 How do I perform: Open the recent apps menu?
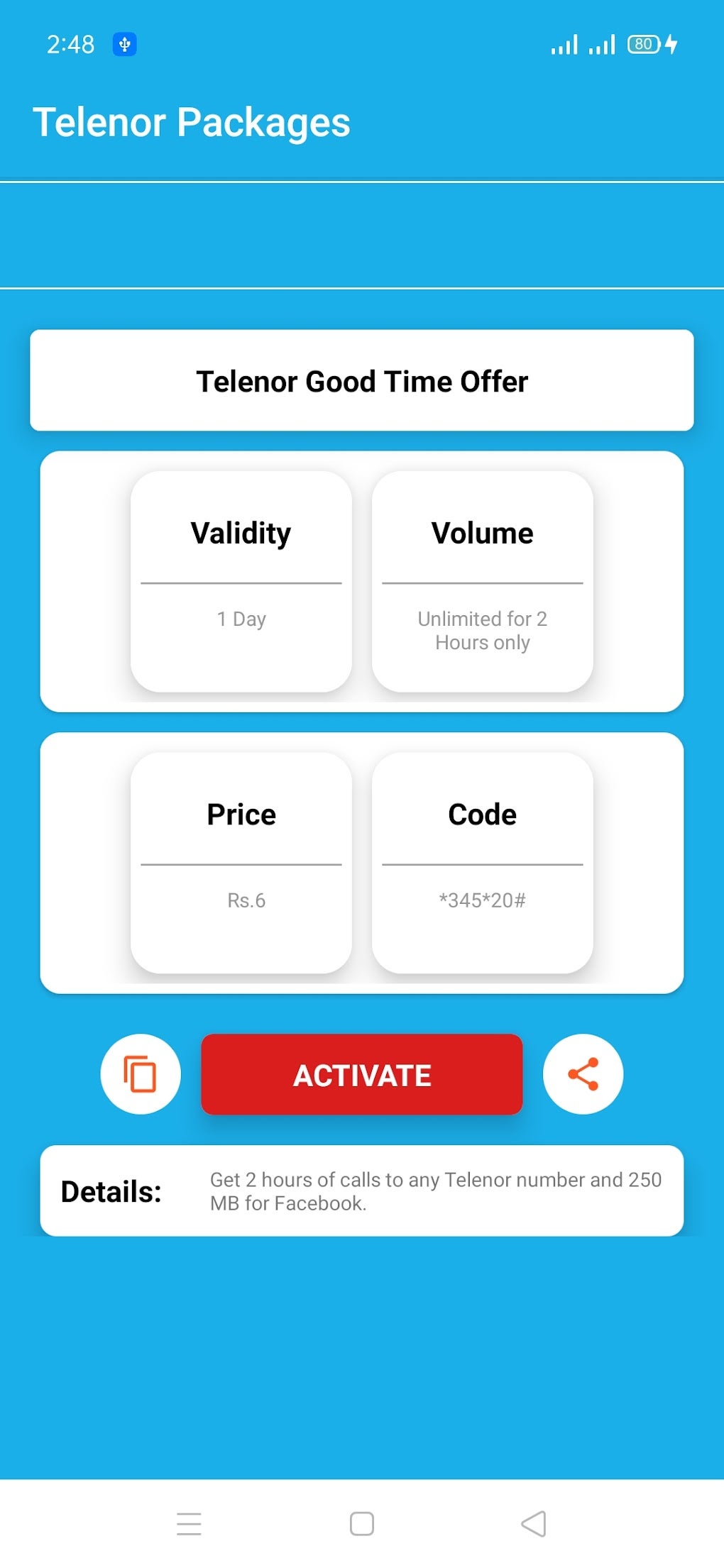point(189,1523)
